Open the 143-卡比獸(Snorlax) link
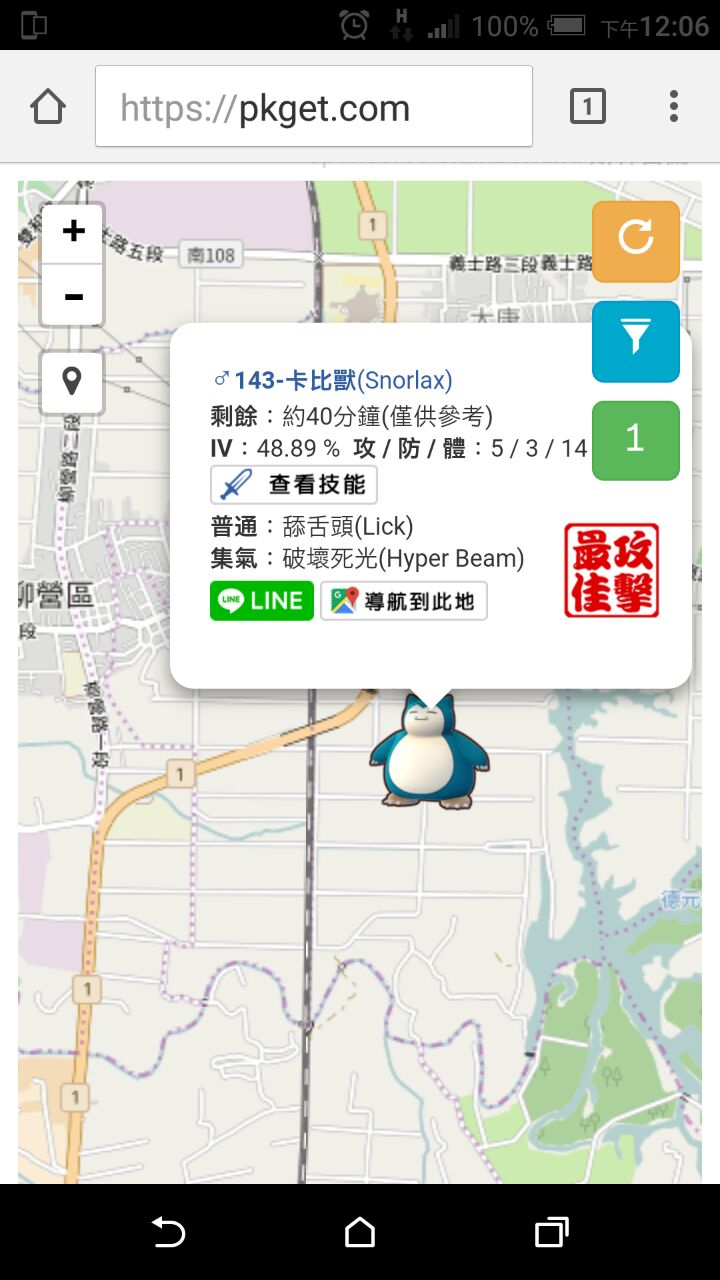Image resolution: width=720 pixels, height=1280 pixels. click(333, 380)
